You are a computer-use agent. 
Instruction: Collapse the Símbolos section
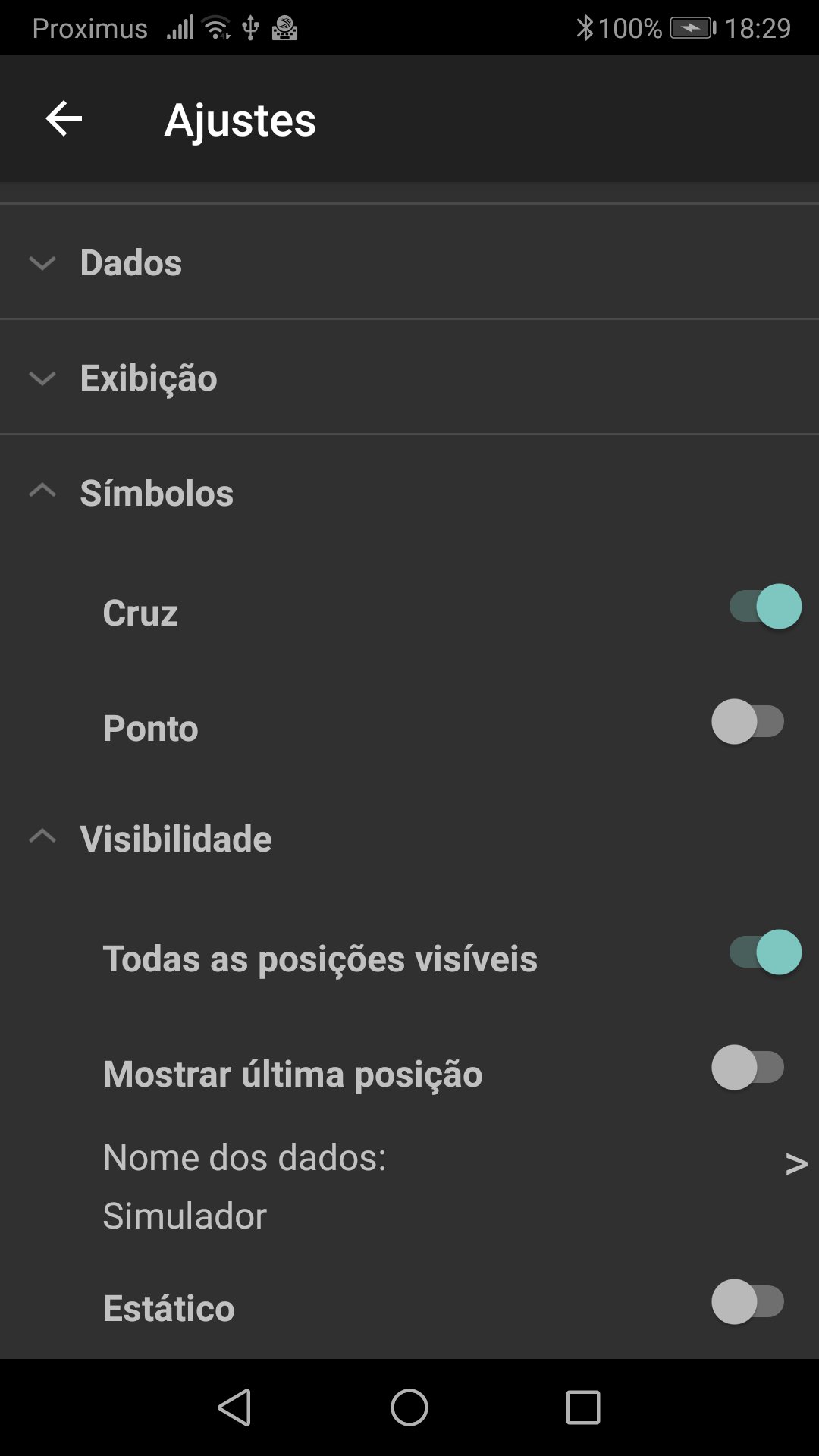(x=155, y=494)
